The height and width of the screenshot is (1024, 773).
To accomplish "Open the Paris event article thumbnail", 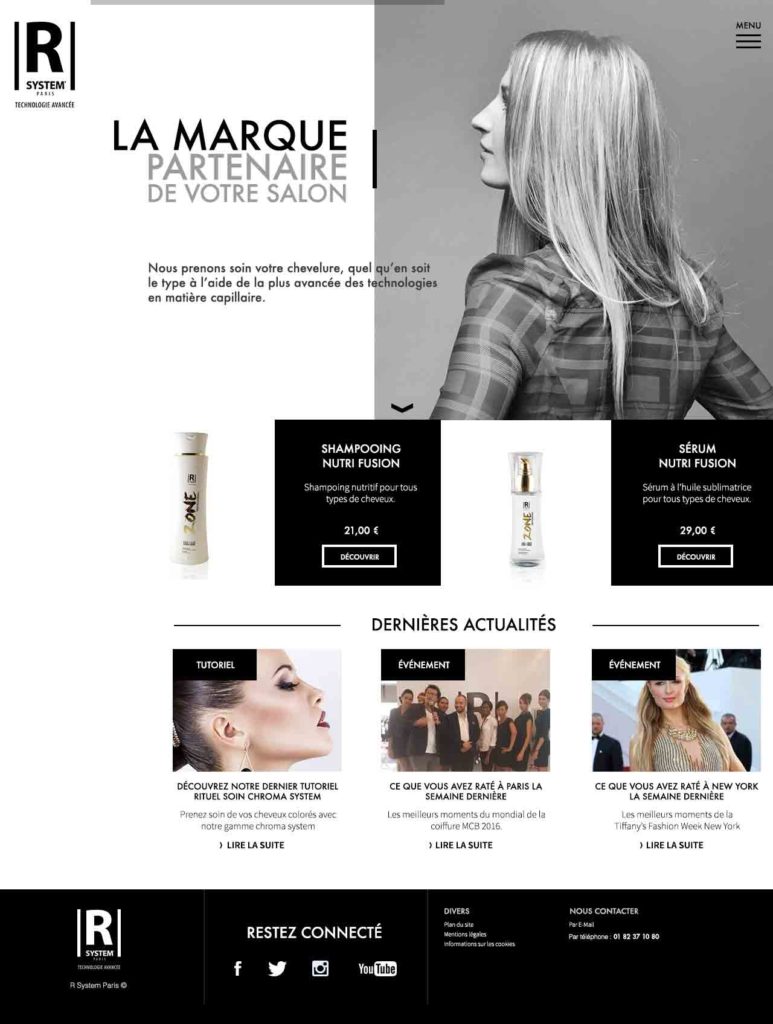I will point(465,711).
